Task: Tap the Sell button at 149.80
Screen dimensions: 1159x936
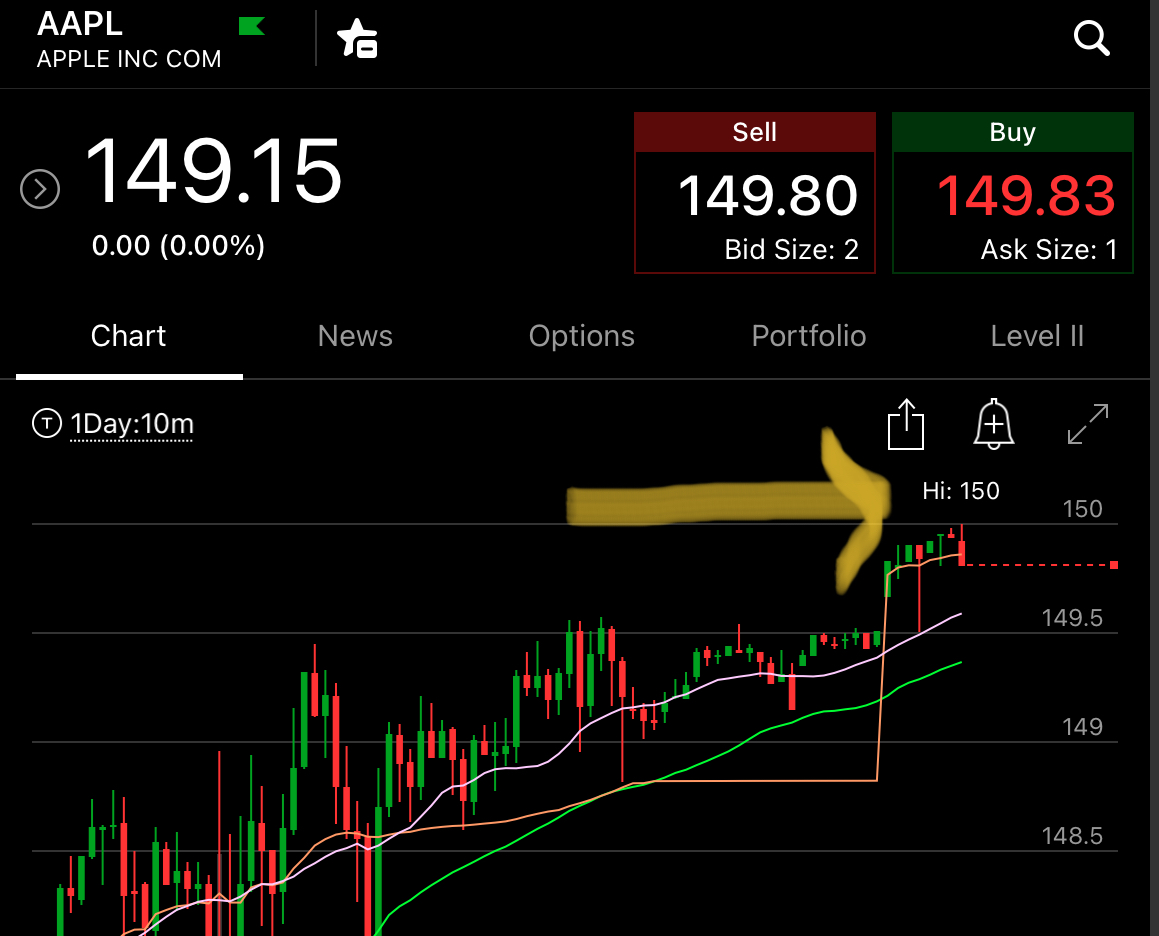Action: tap(755, 193)
